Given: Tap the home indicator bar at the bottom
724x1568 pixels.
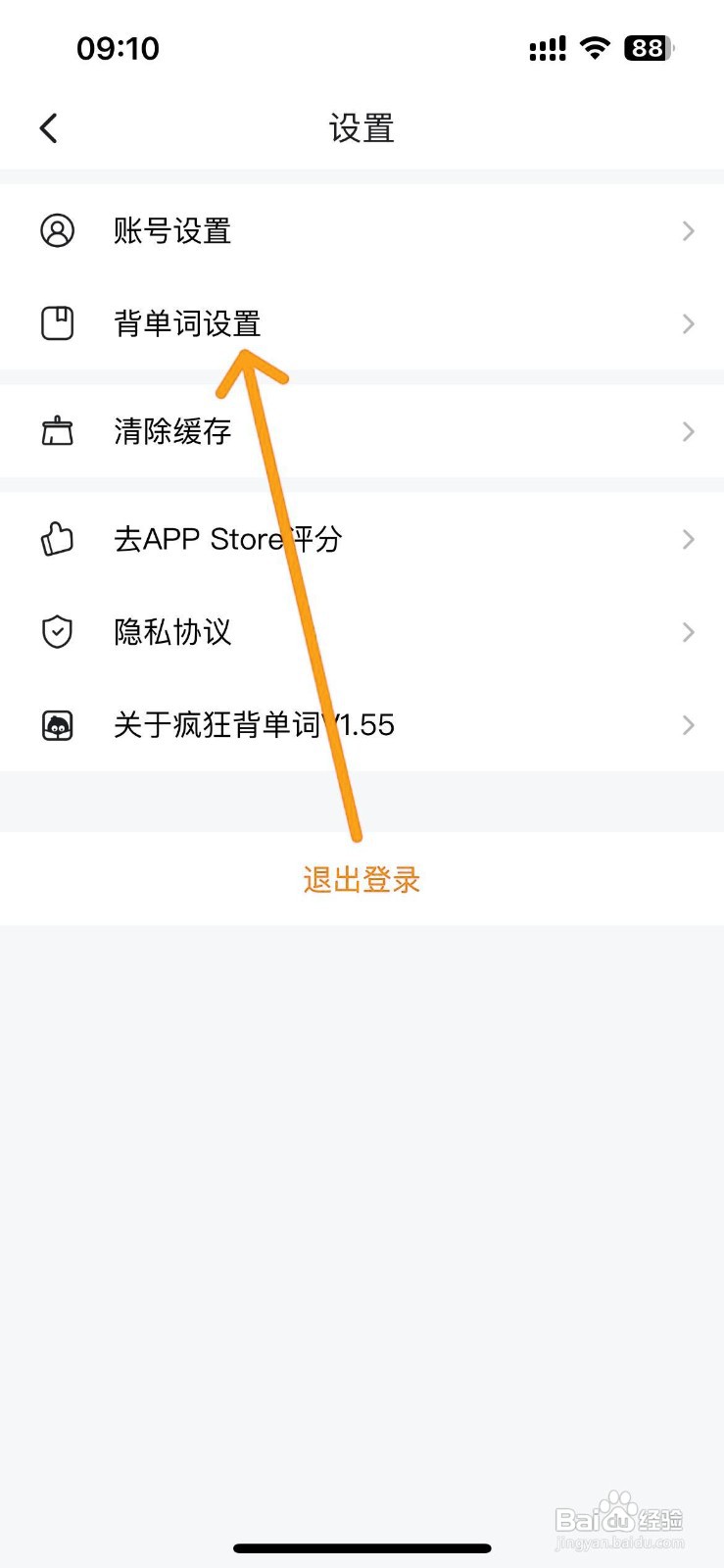Looking at the screenshot, I should coord(362,1548).
